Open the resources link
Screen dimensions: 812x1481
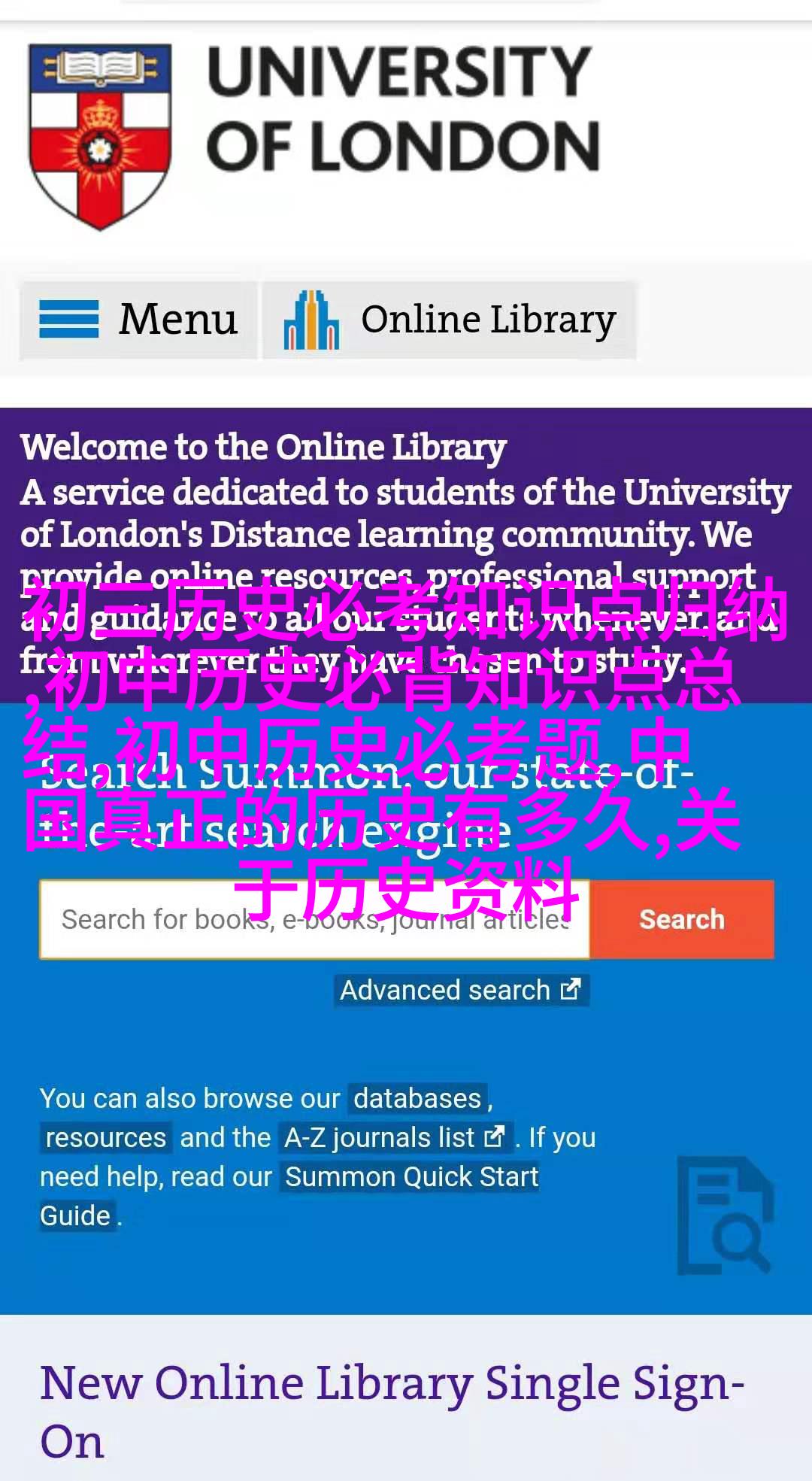(x=105, y=1138)
